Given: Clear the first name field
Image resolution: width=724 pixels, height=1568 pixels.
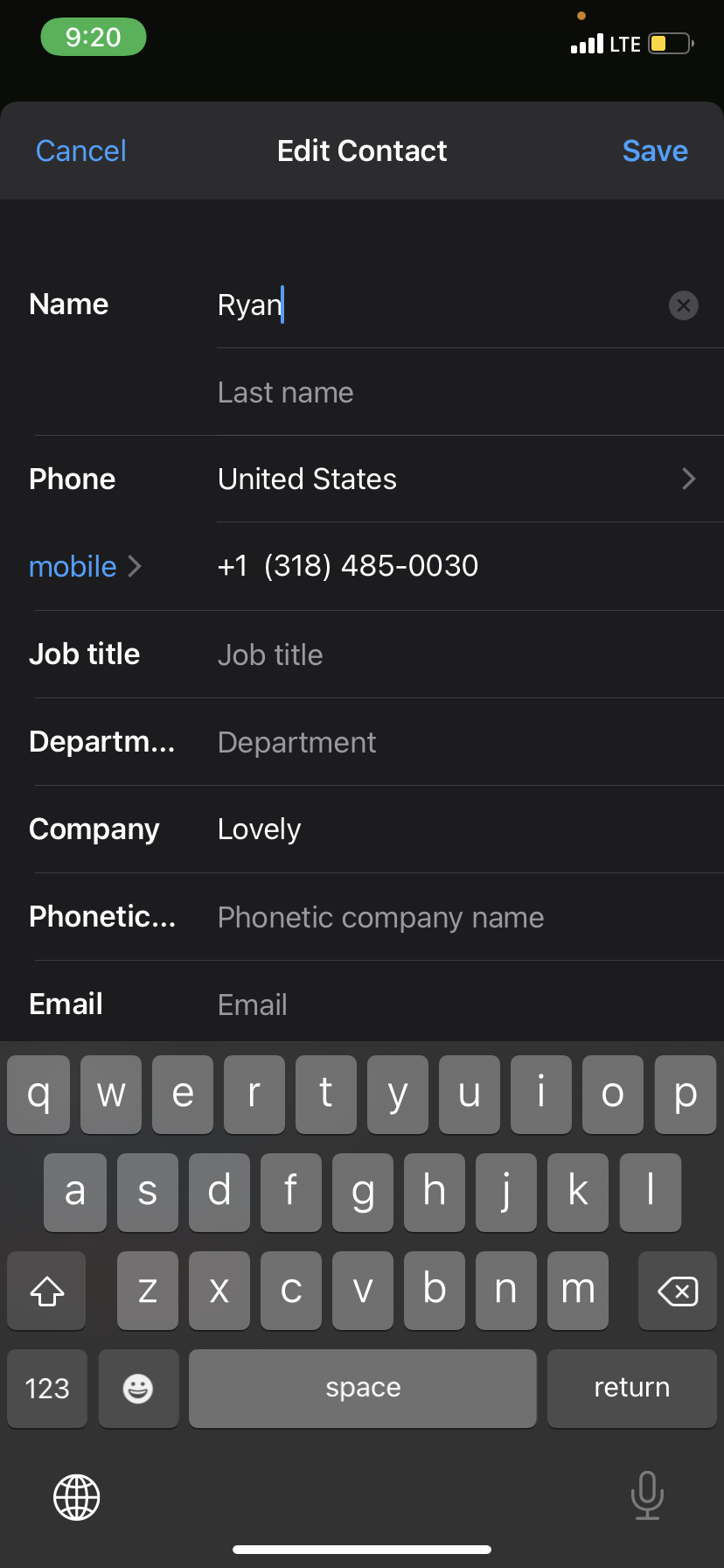Looking at the screenshot, I should click(683, 305).
